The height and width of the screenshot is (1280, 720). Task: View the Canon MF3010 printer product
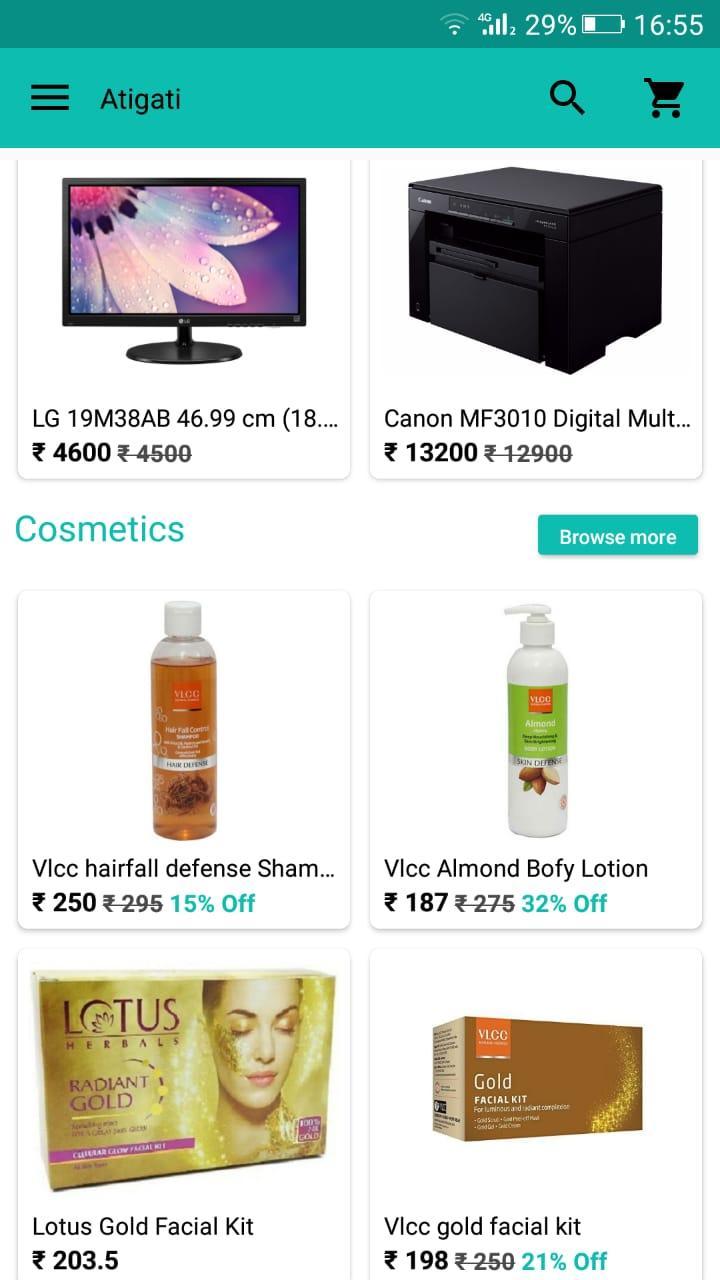pyautogui.click(x=536, y=320)
